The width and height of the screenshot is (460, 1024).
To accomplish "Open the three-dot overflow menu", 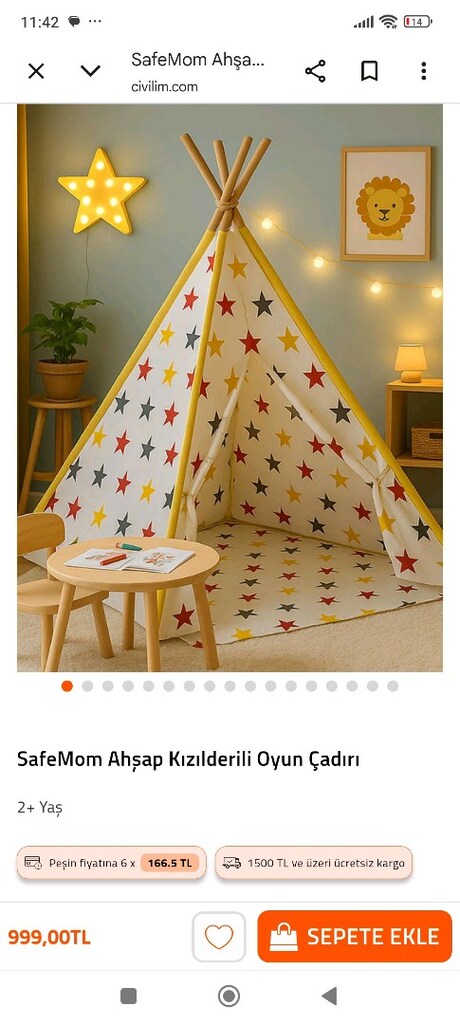I will tap(423, 71).
